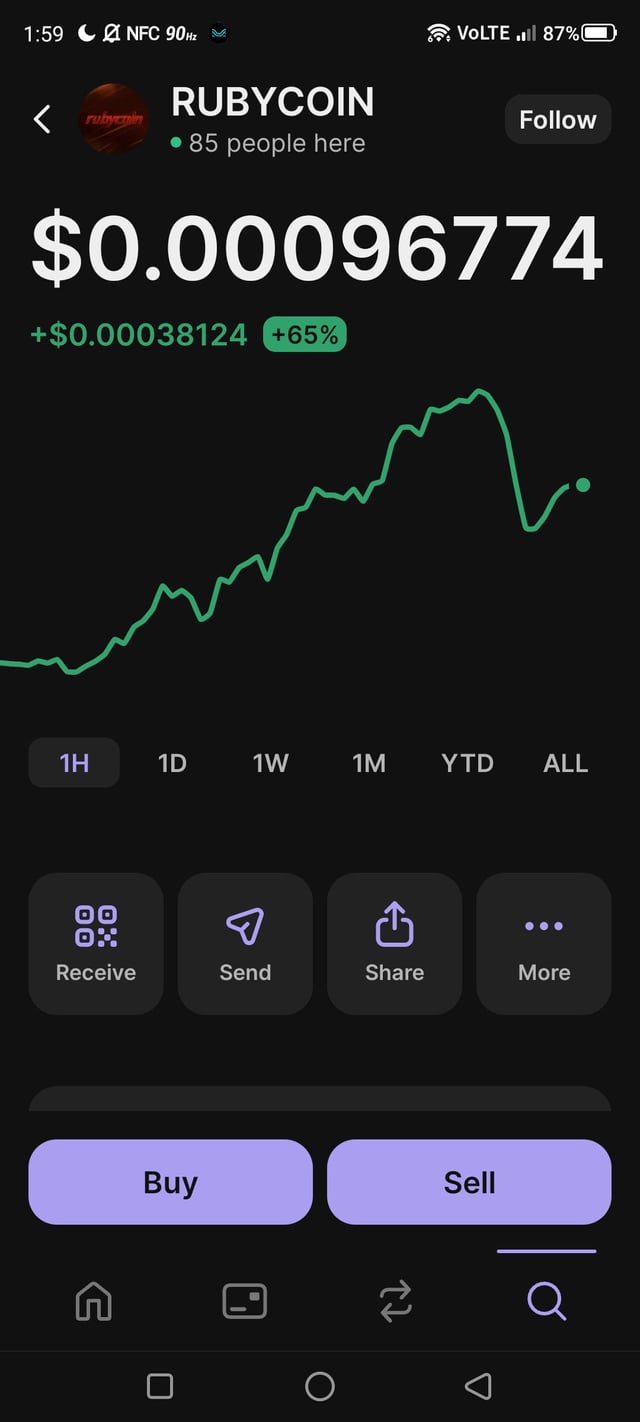
Task: View the ALL time chart
Action: (x=565, y=763)
